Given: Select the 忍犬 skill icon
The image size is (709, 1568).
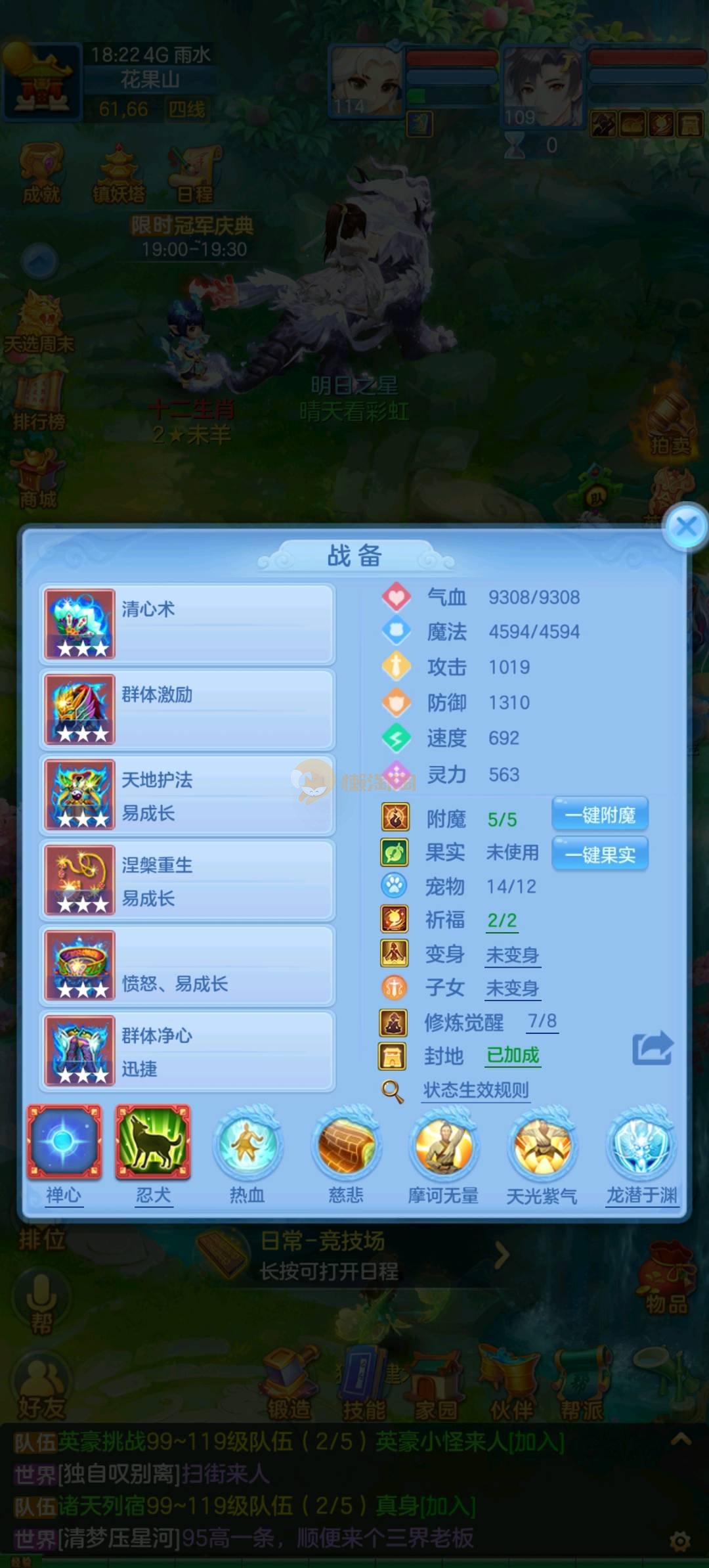Looking at the screenshot, I should pyautogui.click(x=154, y=1143).
